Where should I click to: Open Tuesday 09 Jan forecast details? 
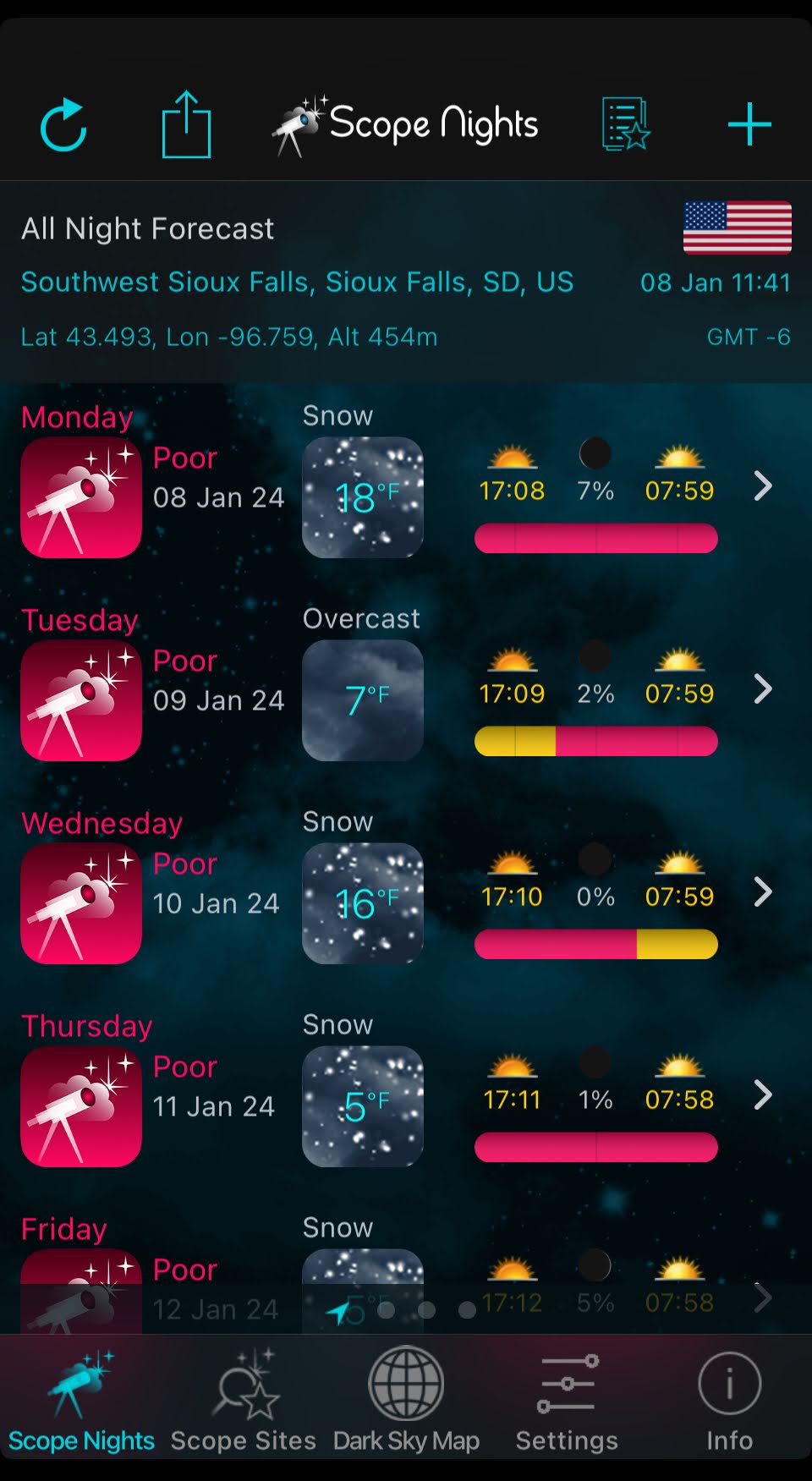(x=762, y=689)
